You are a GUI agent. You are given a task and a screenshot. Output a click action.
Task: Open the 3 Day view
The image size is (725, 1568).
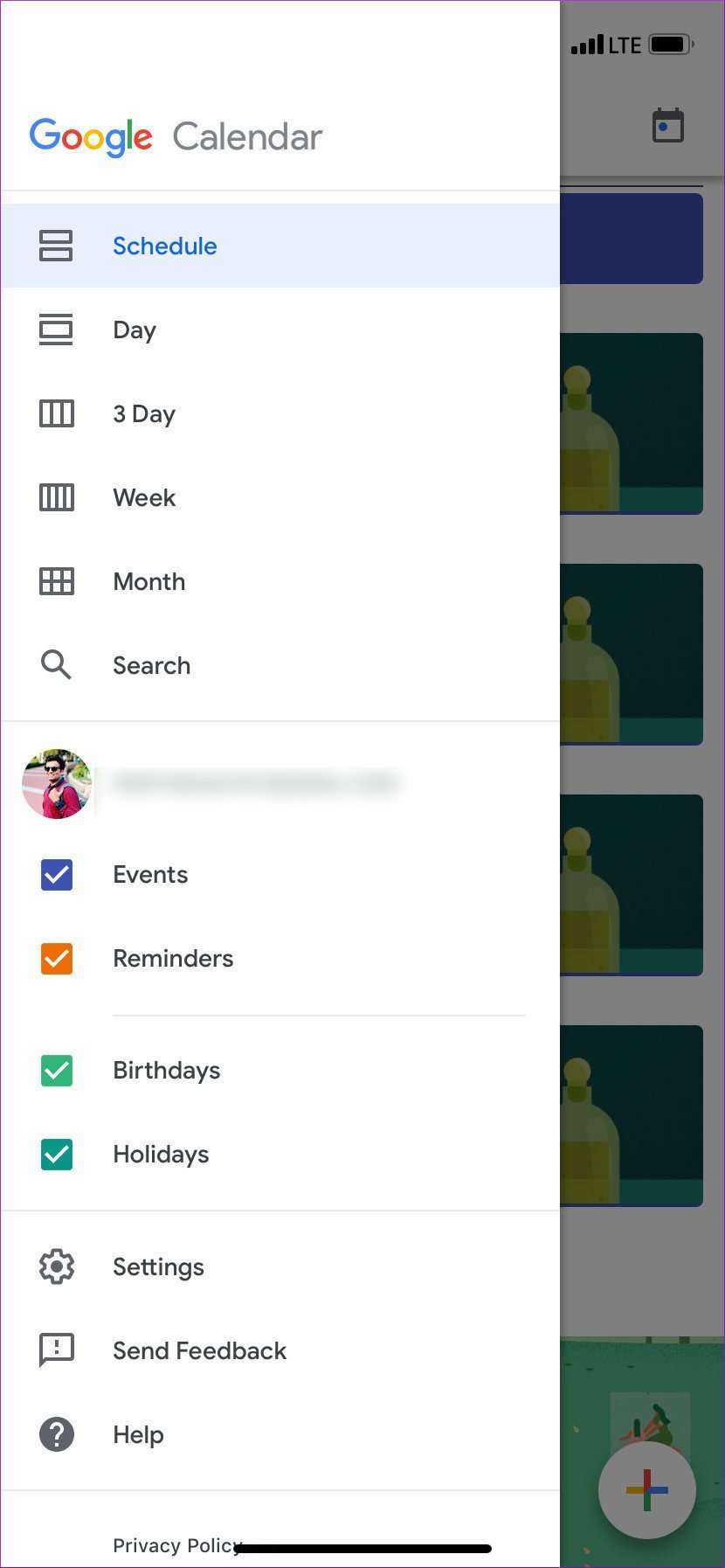point(144,413)
